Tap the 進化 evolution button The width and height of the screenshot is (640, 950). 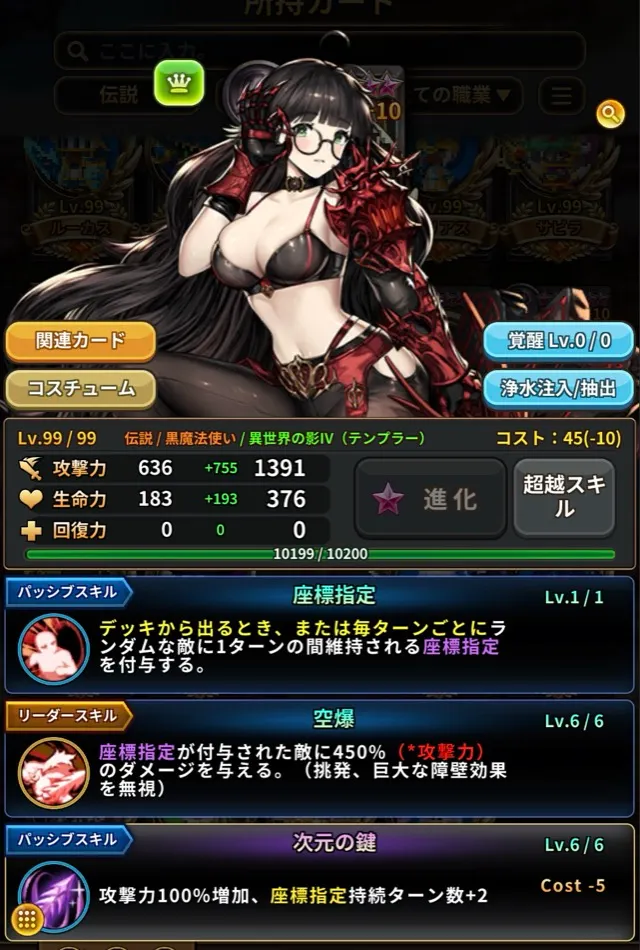(430, 498)
